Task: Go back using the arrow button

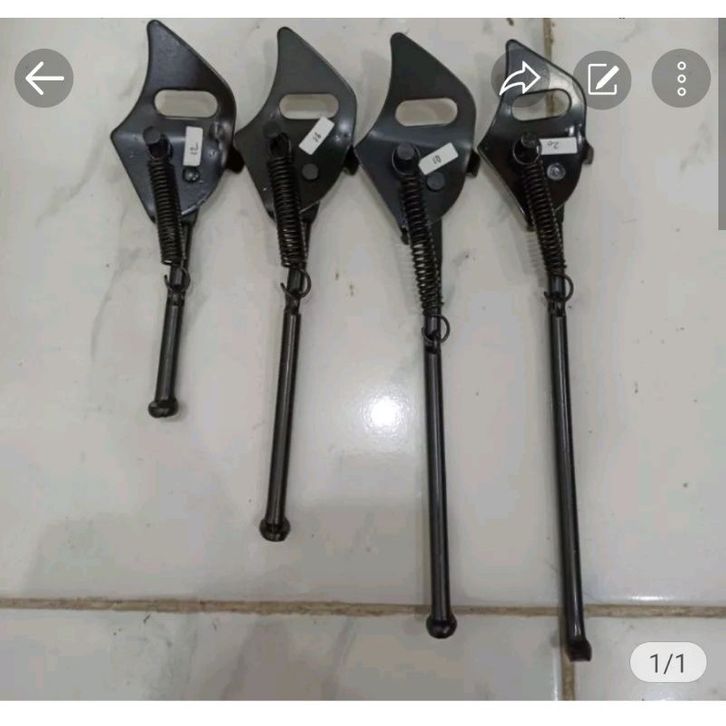Action: tap(44, 78)
